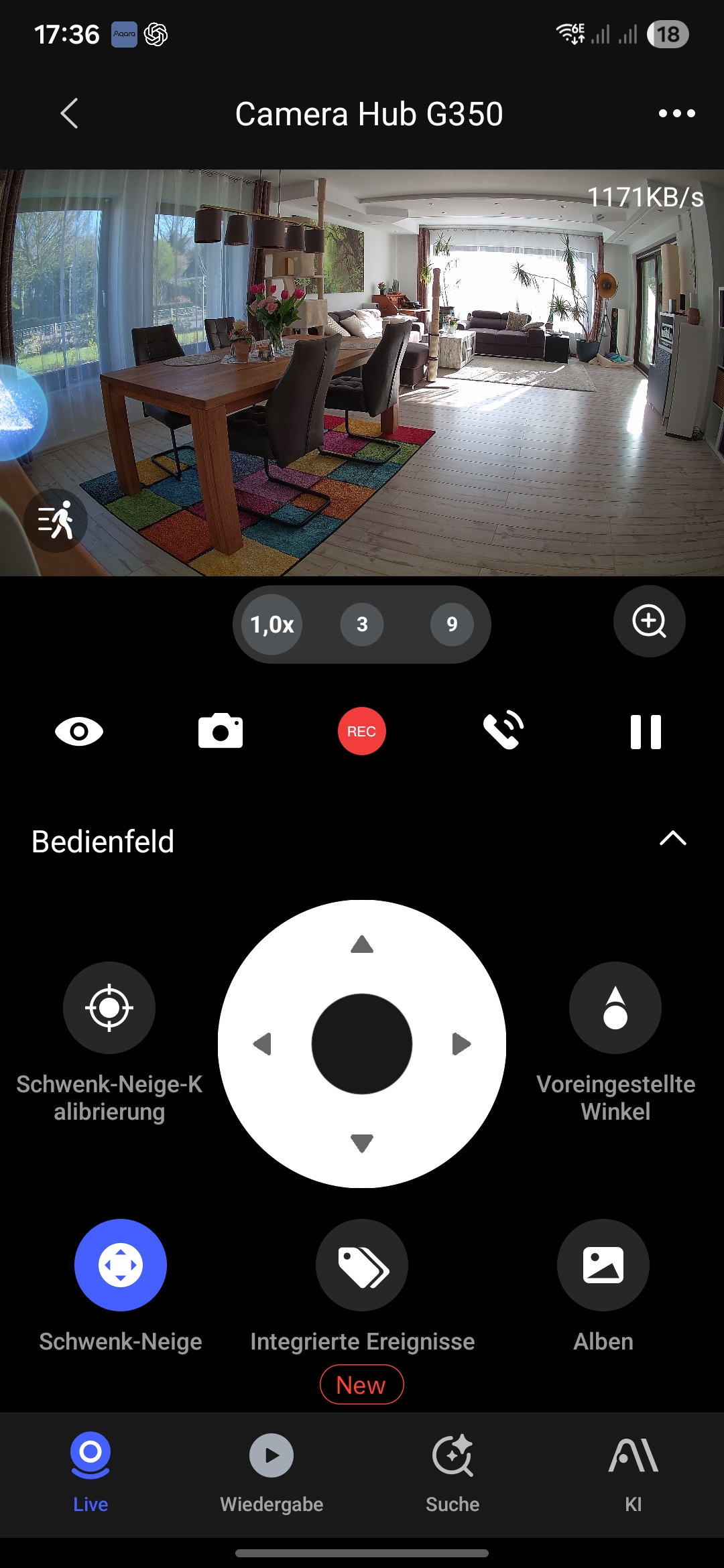This screenshot has width=724, height=1568.
Task: Pause the live stream
Action: [x=646, y=731]
